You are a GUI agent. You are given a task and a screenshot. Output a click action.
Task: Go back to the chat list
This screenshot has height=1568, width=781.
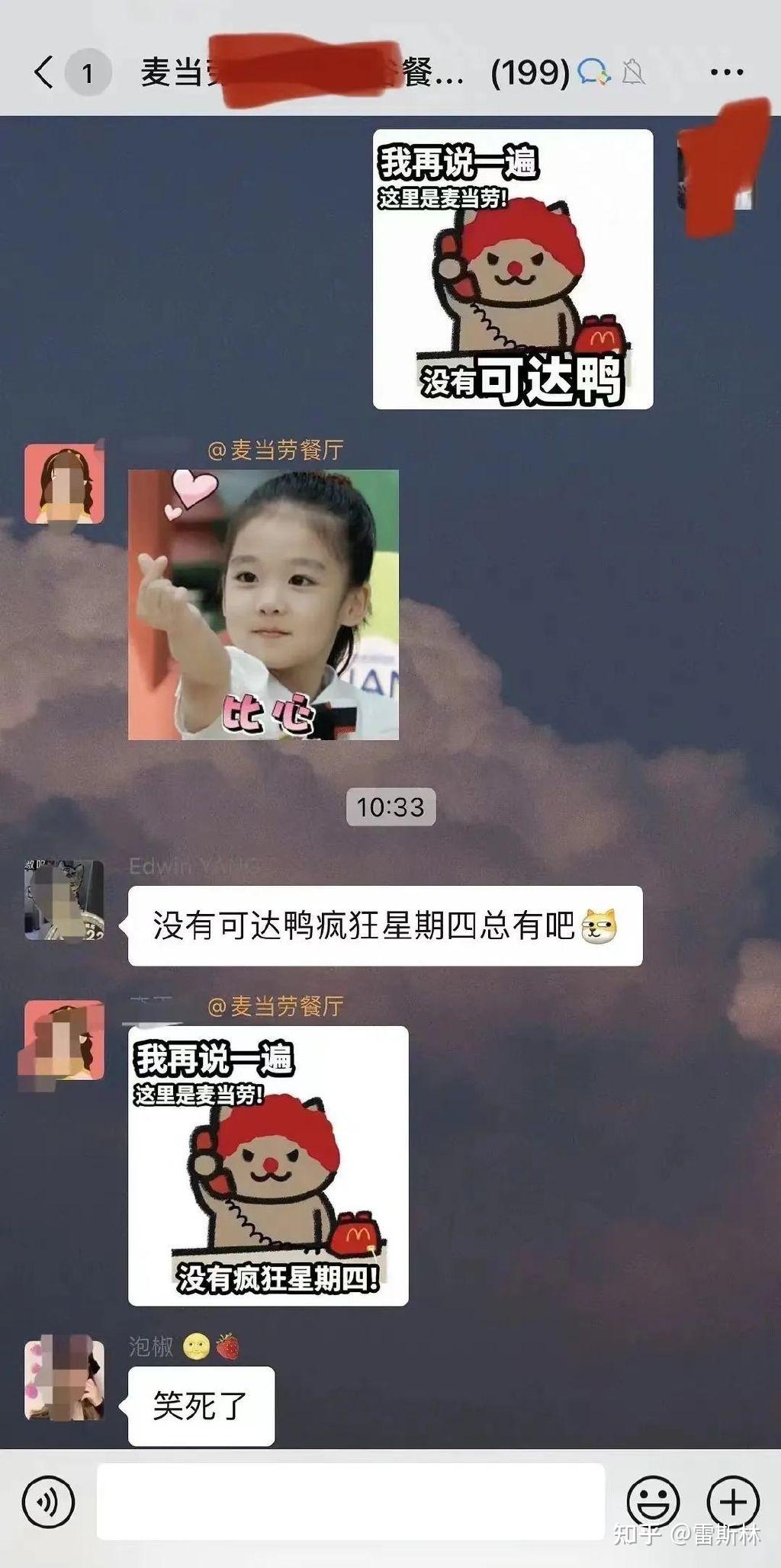click(x=44, y=72)
